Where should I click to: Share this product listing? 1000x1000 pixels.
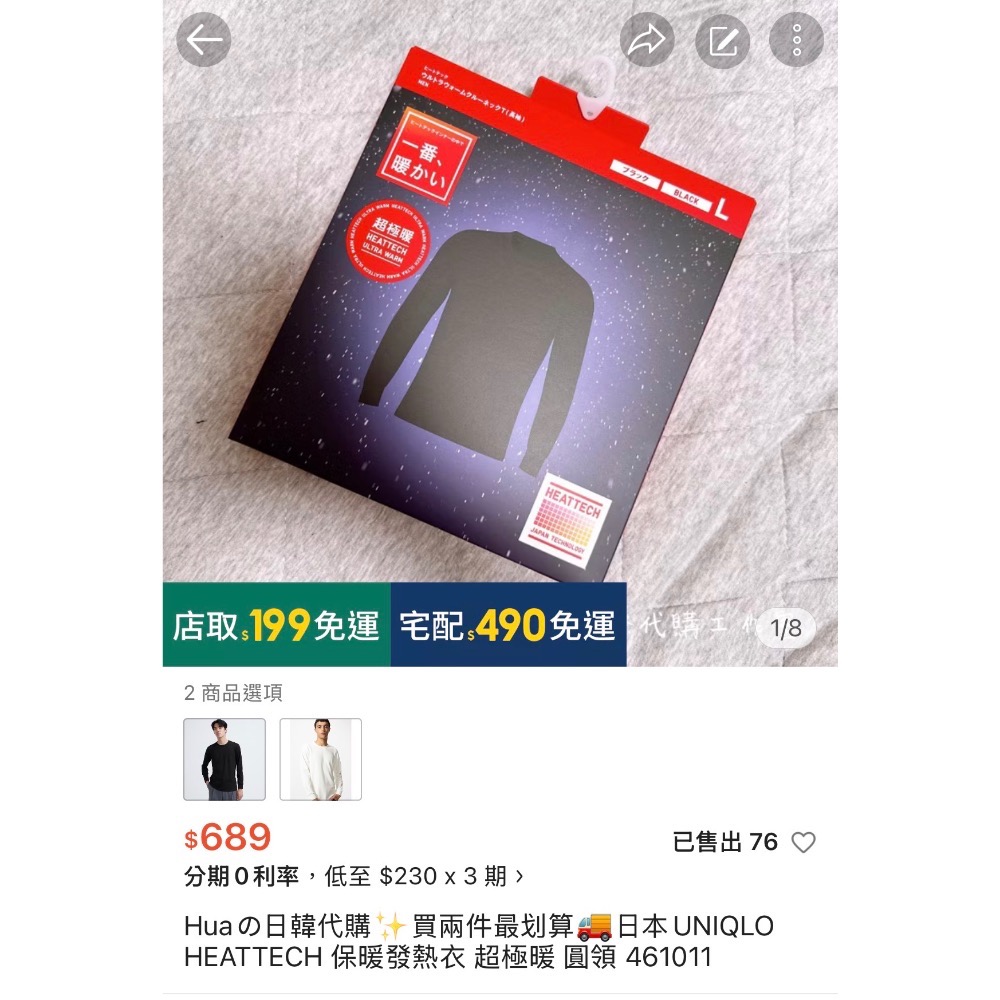click(648, 40)
